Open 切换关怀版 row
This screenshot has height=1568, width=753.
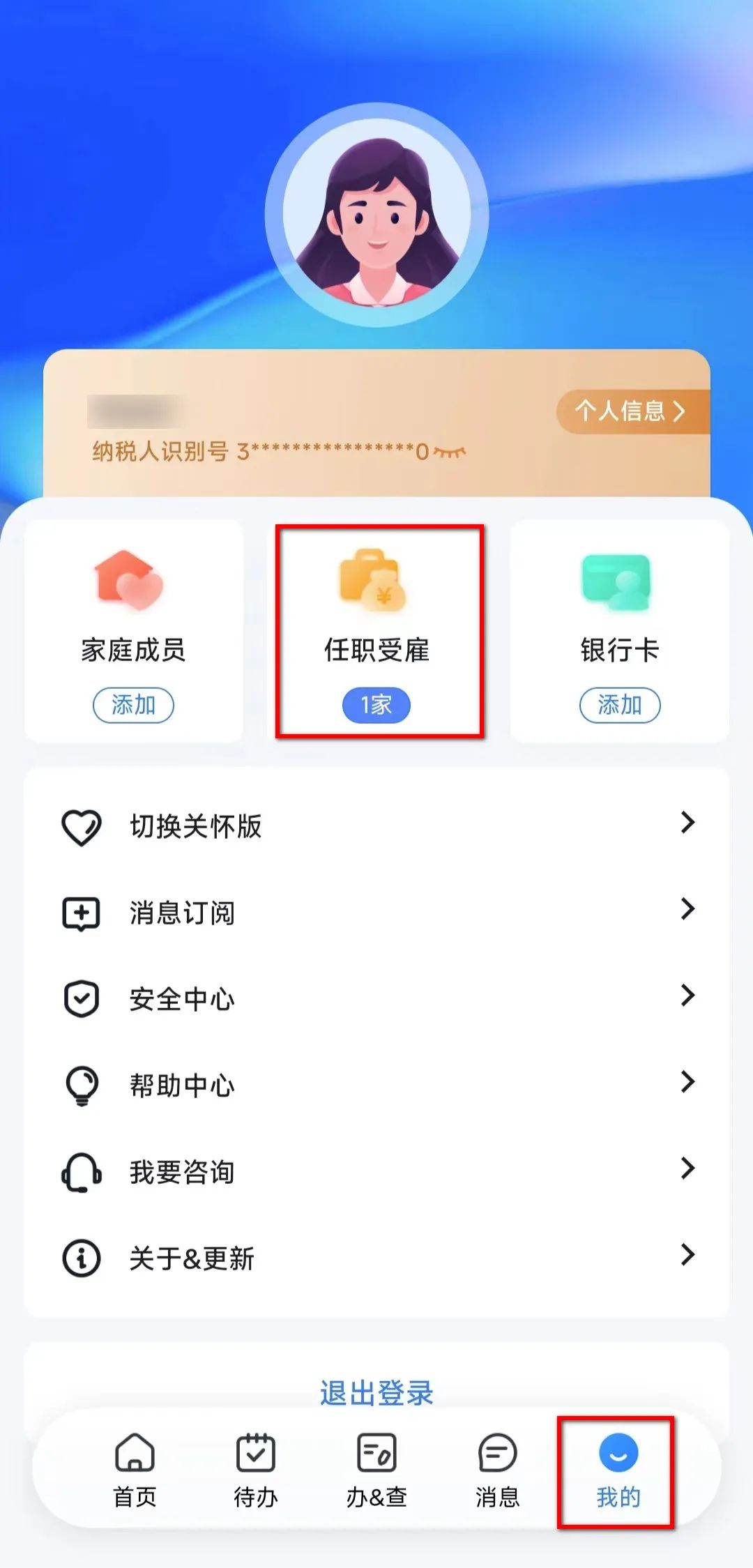[376, 826]
